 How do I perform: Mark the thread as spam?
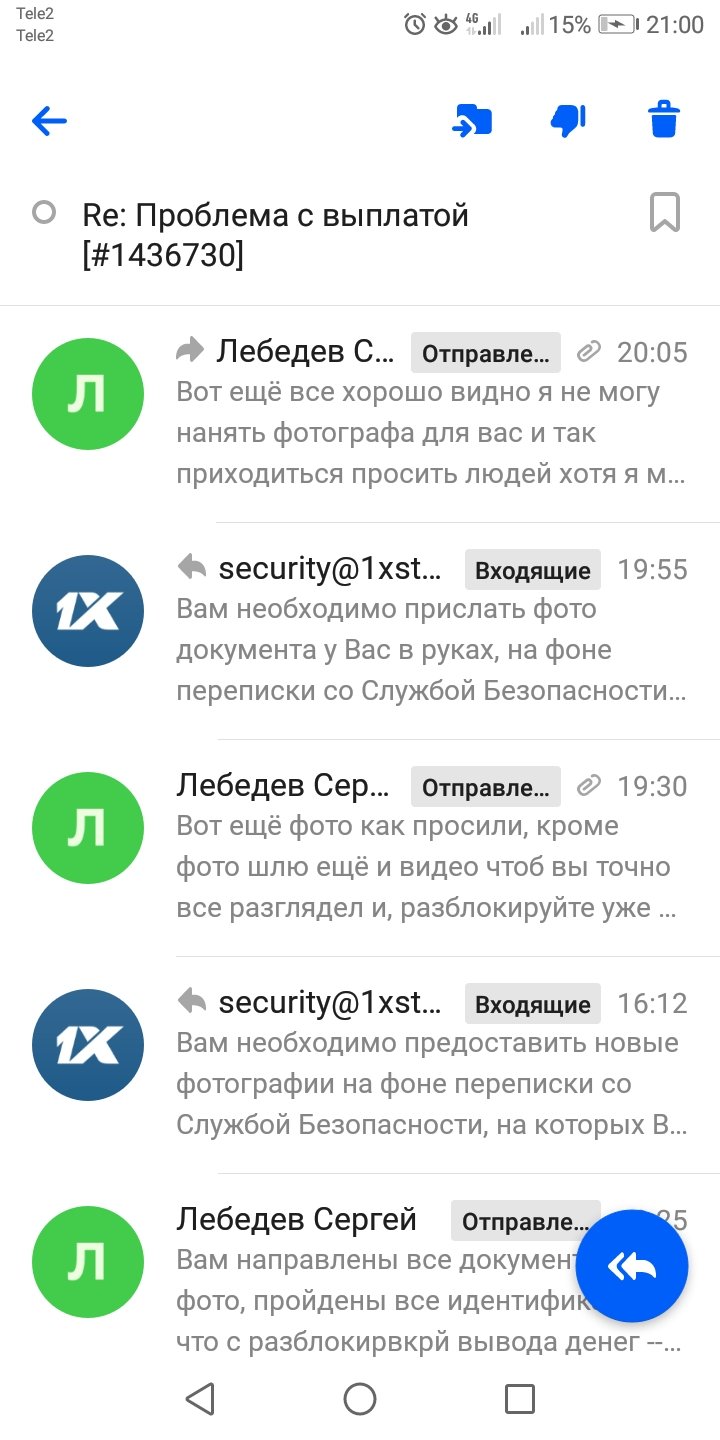568,122
